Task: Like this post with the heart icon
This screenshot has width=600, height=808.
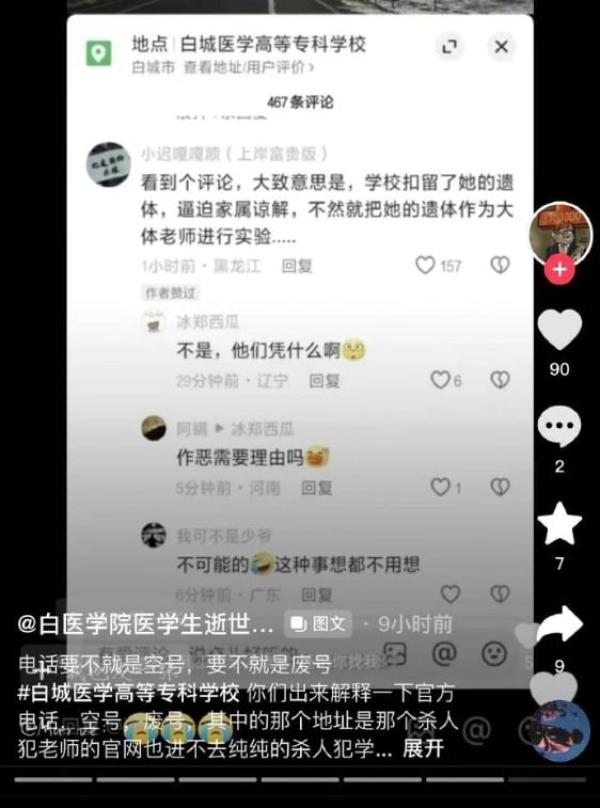Action: click(559, 330)
